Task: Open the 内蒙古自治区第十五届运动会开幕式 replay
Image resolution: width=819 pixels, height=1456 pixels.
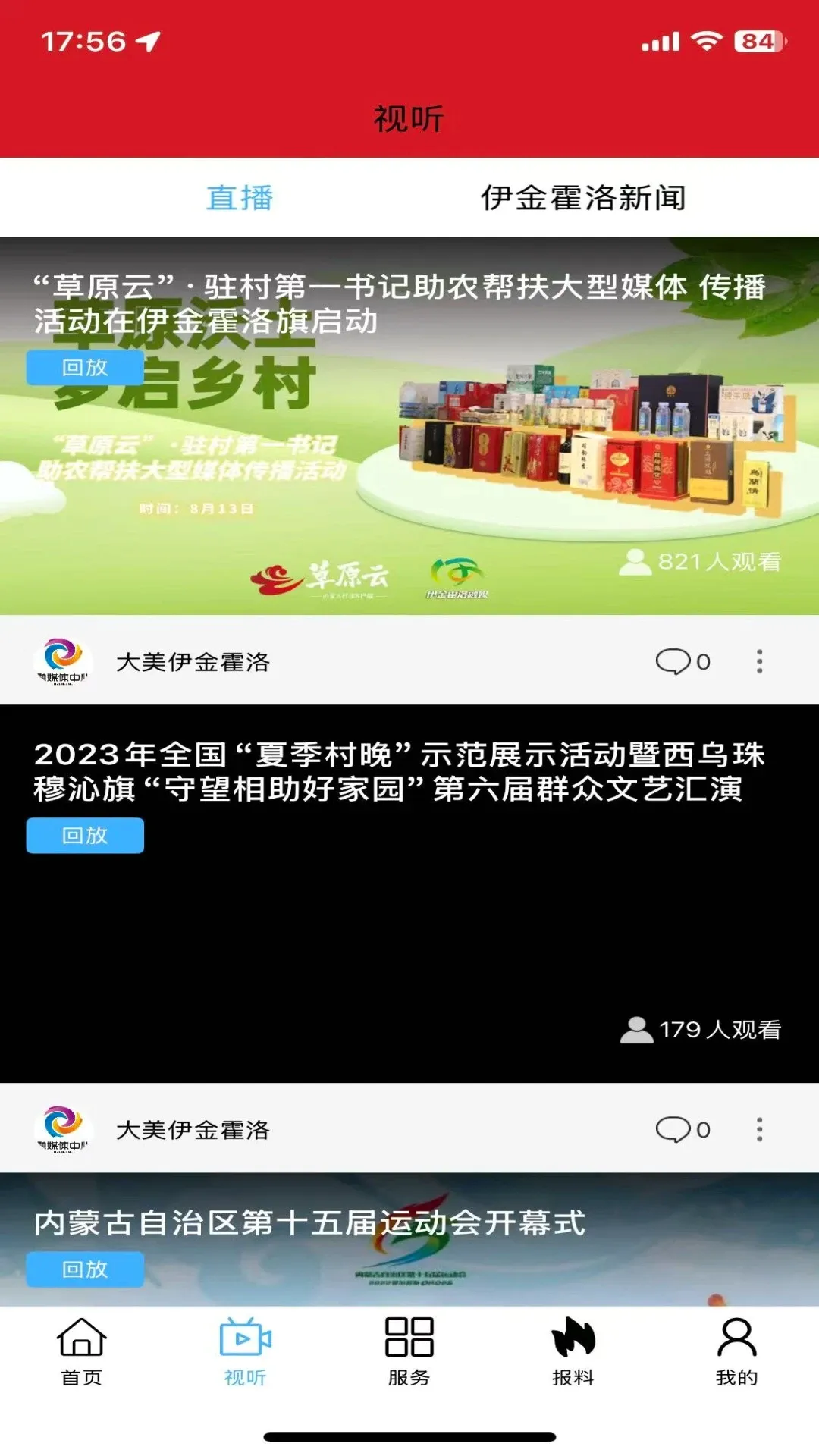Action: point(409,1239)
